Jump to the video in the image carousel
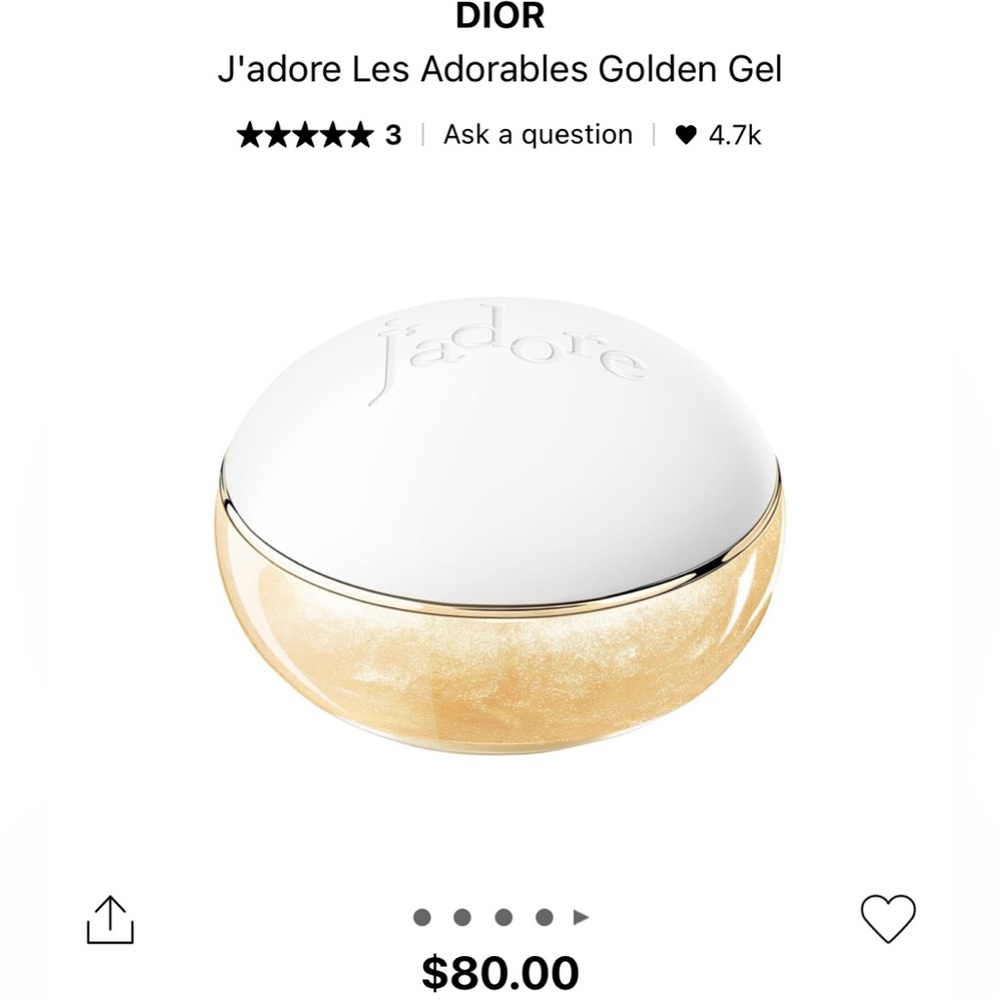The width and height of the screenshot is (1000, 1000). pos(581,917)
